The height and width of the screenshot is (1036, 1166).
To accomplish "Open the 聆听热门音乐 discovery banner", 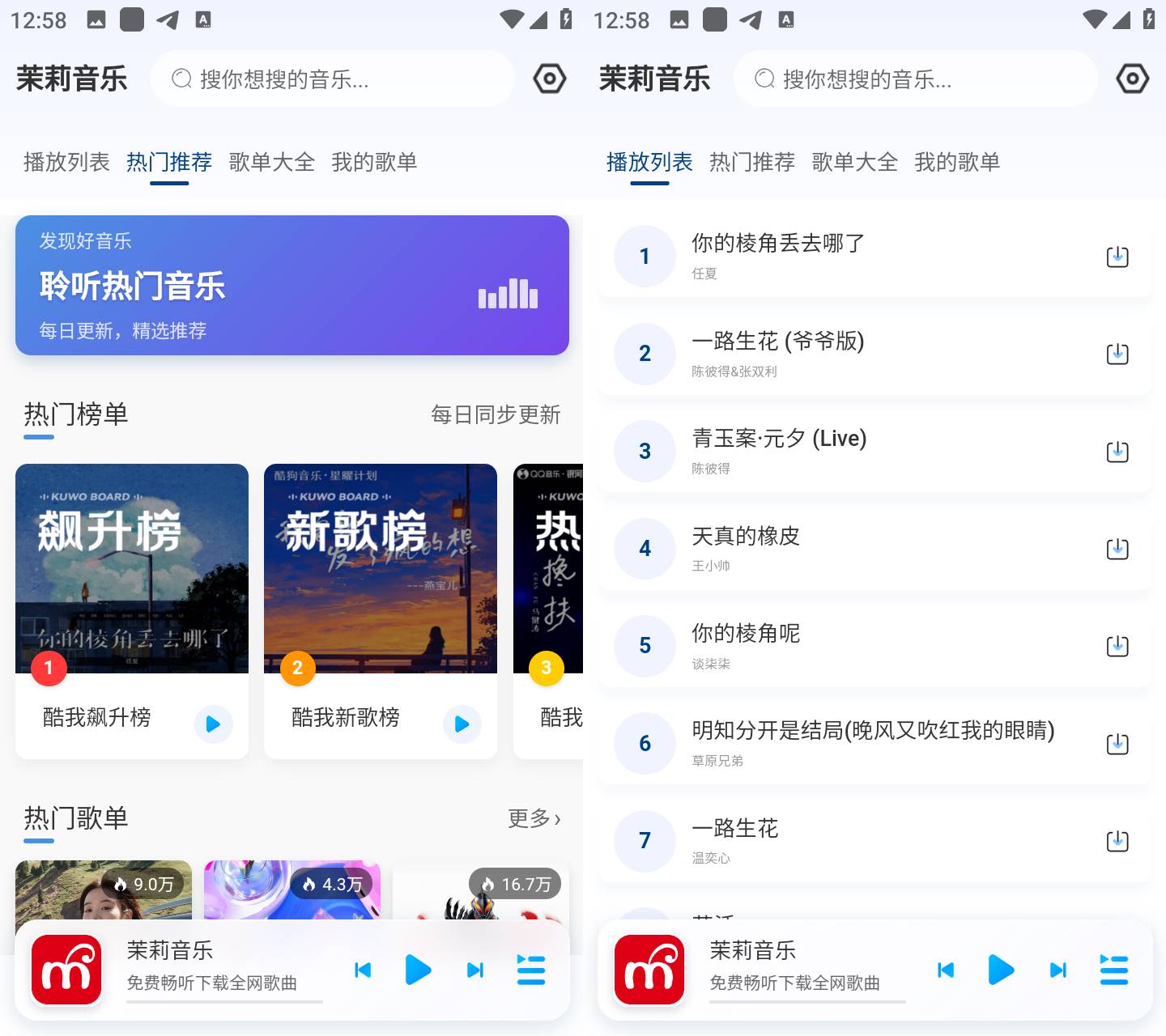I will 291,285.
